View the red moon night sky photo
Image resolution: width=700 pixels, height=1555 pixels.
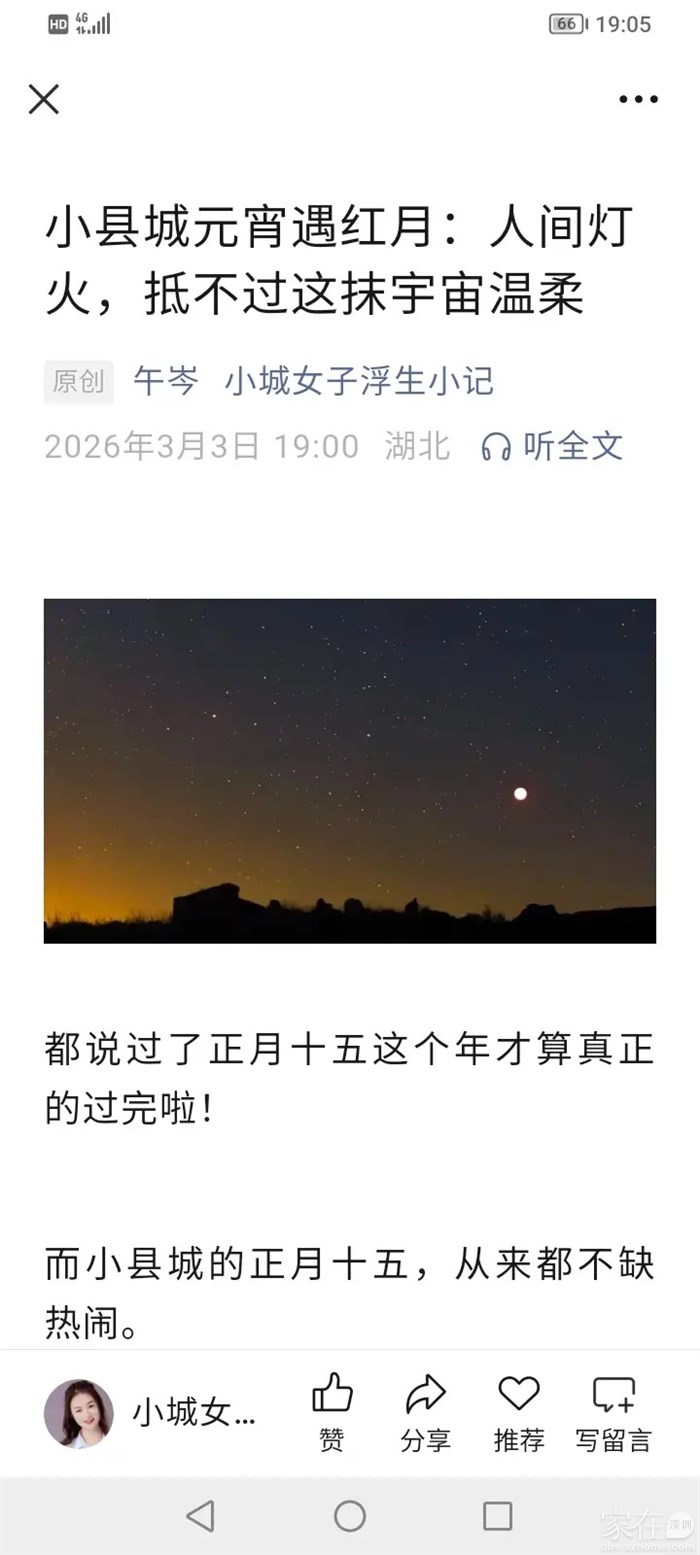pyautogui.click(x=350, y=770)
